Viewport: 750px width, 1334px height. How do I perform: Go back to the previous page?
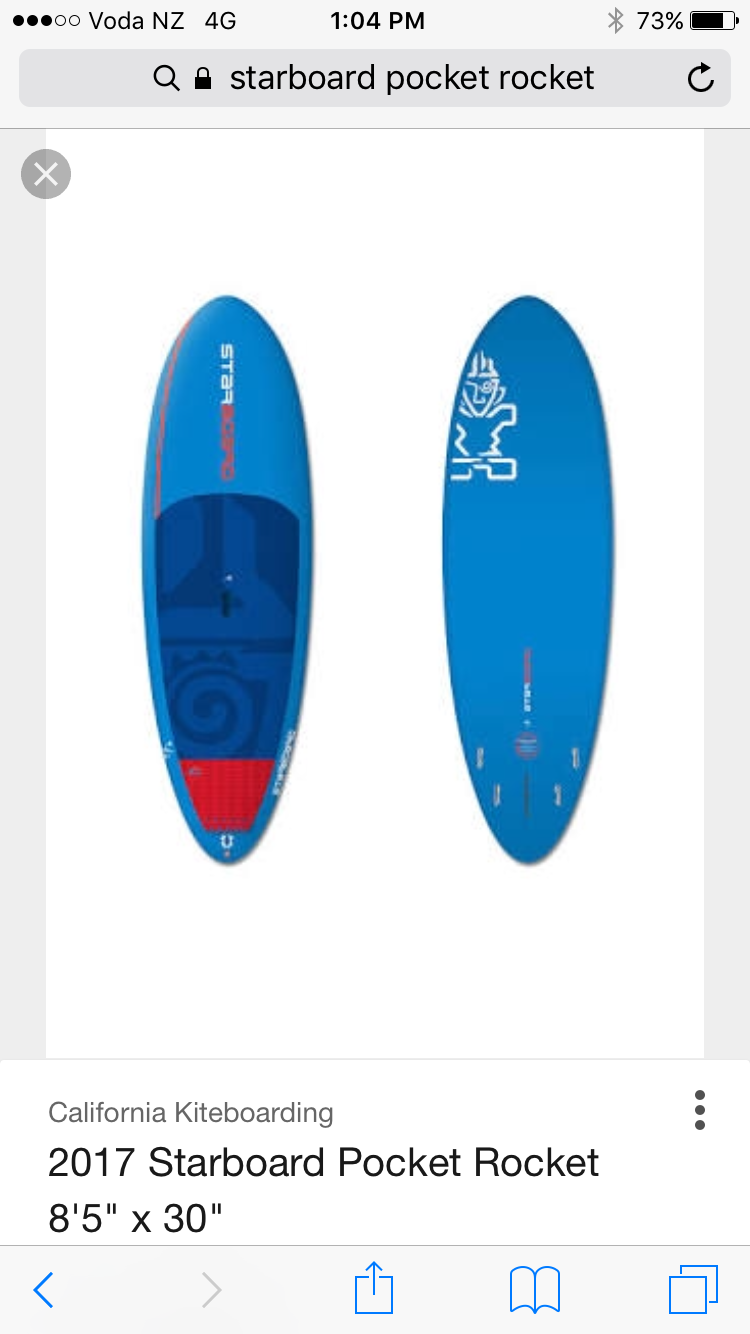[43, 1290]
